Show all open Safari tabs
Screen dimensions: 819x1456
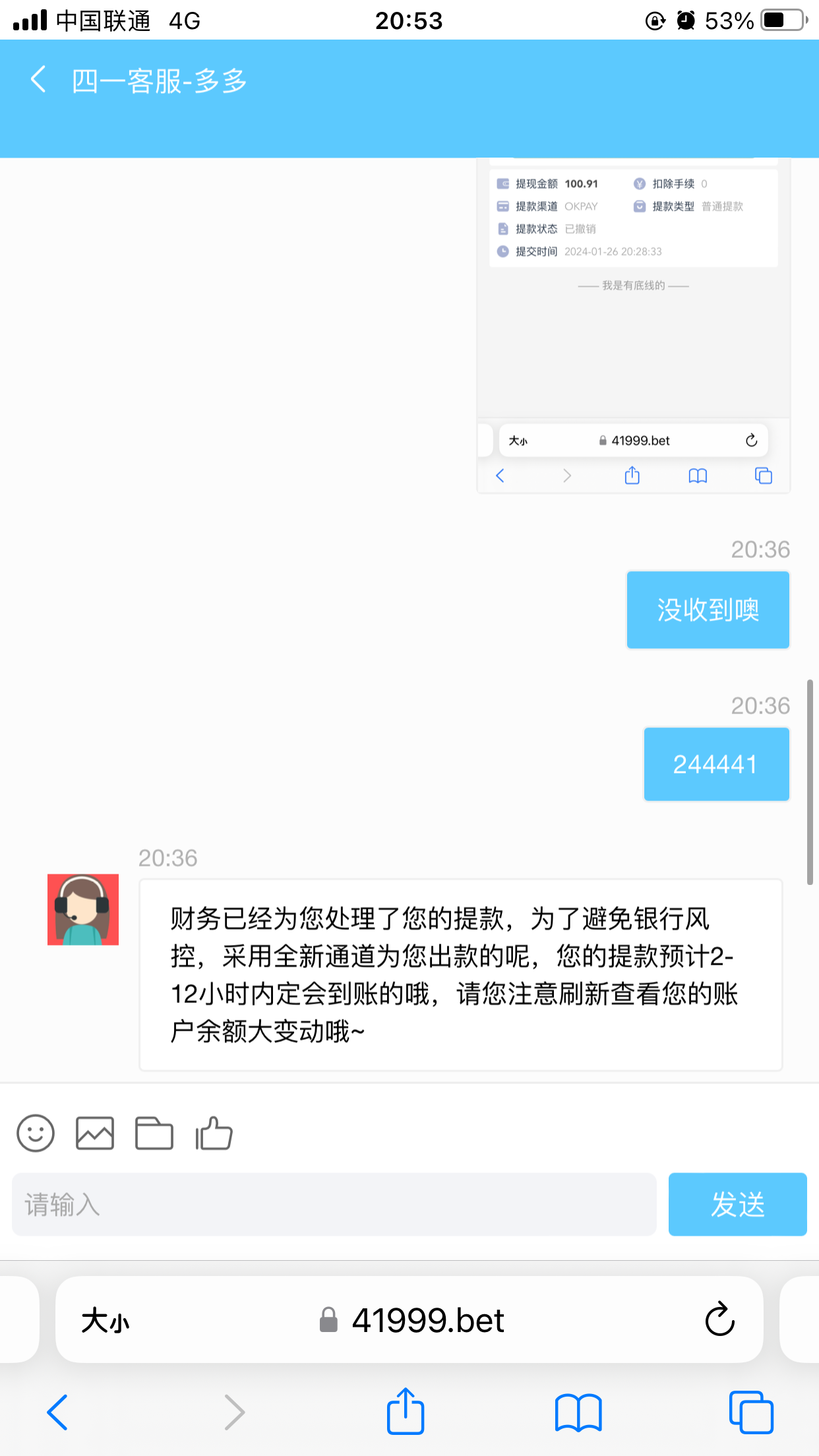click(x=751, y=1412)
